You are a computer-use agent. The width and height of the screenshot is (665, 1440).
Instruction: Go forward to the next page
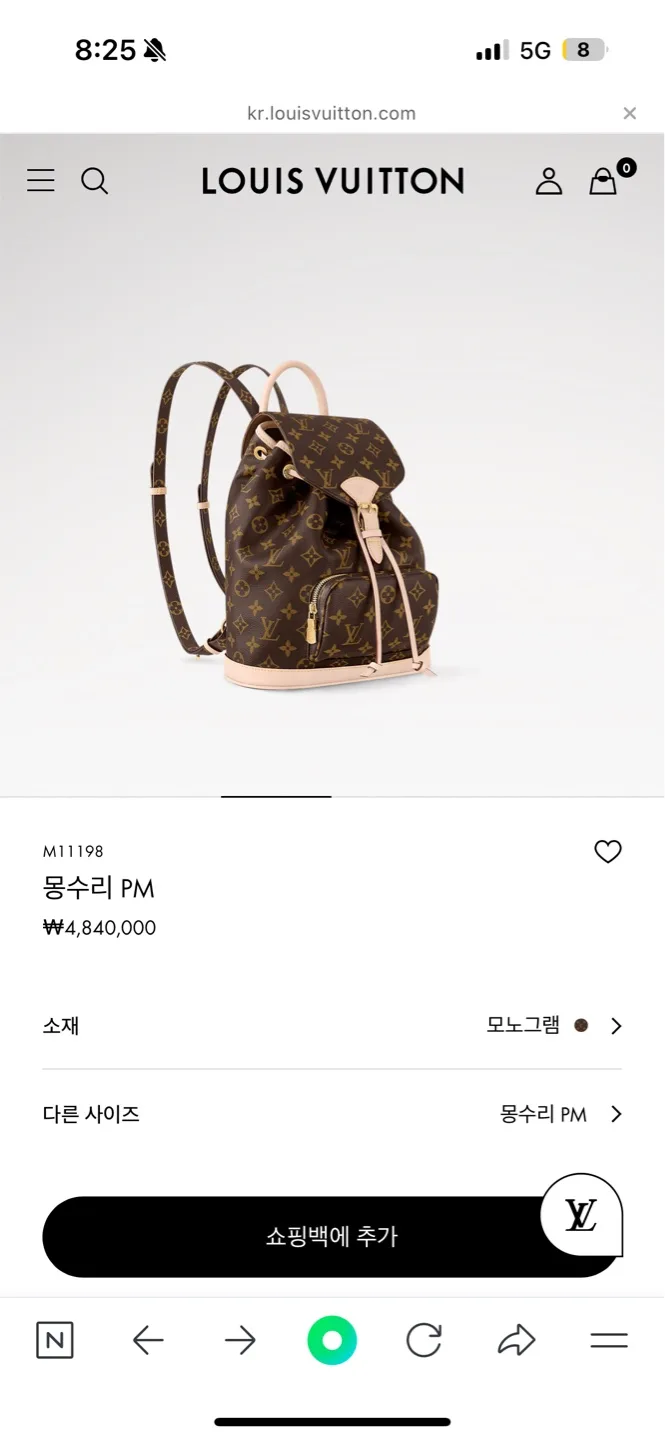[240, 1340]
